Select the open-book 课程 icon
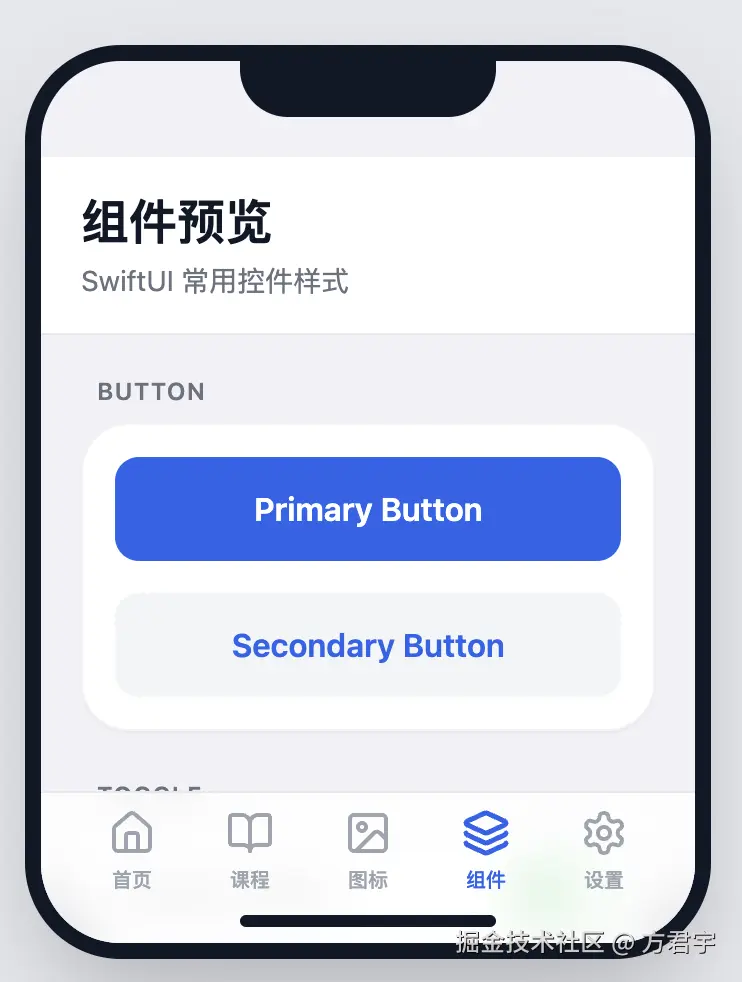742x982 pixels. (249, 831)
